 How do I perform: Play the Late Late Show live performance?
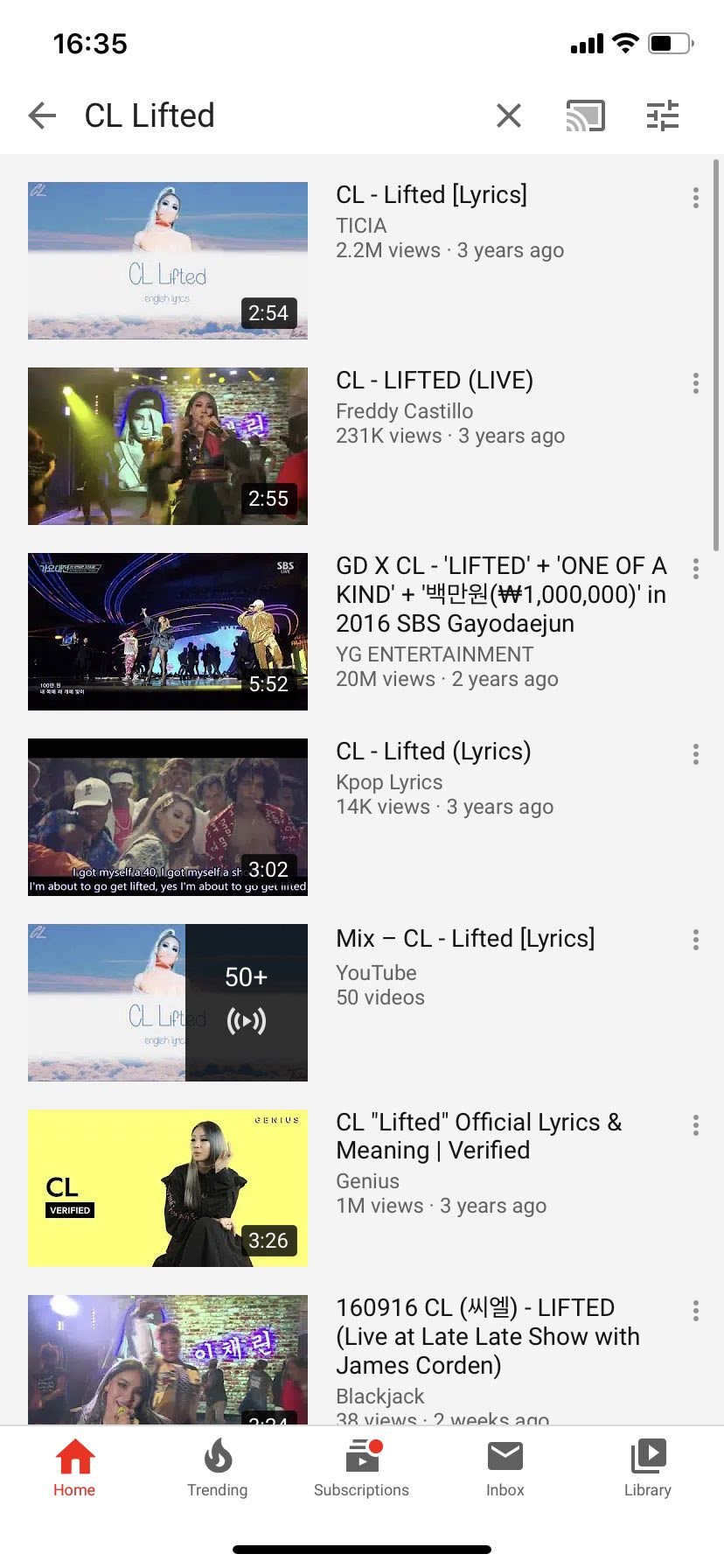168,1358
